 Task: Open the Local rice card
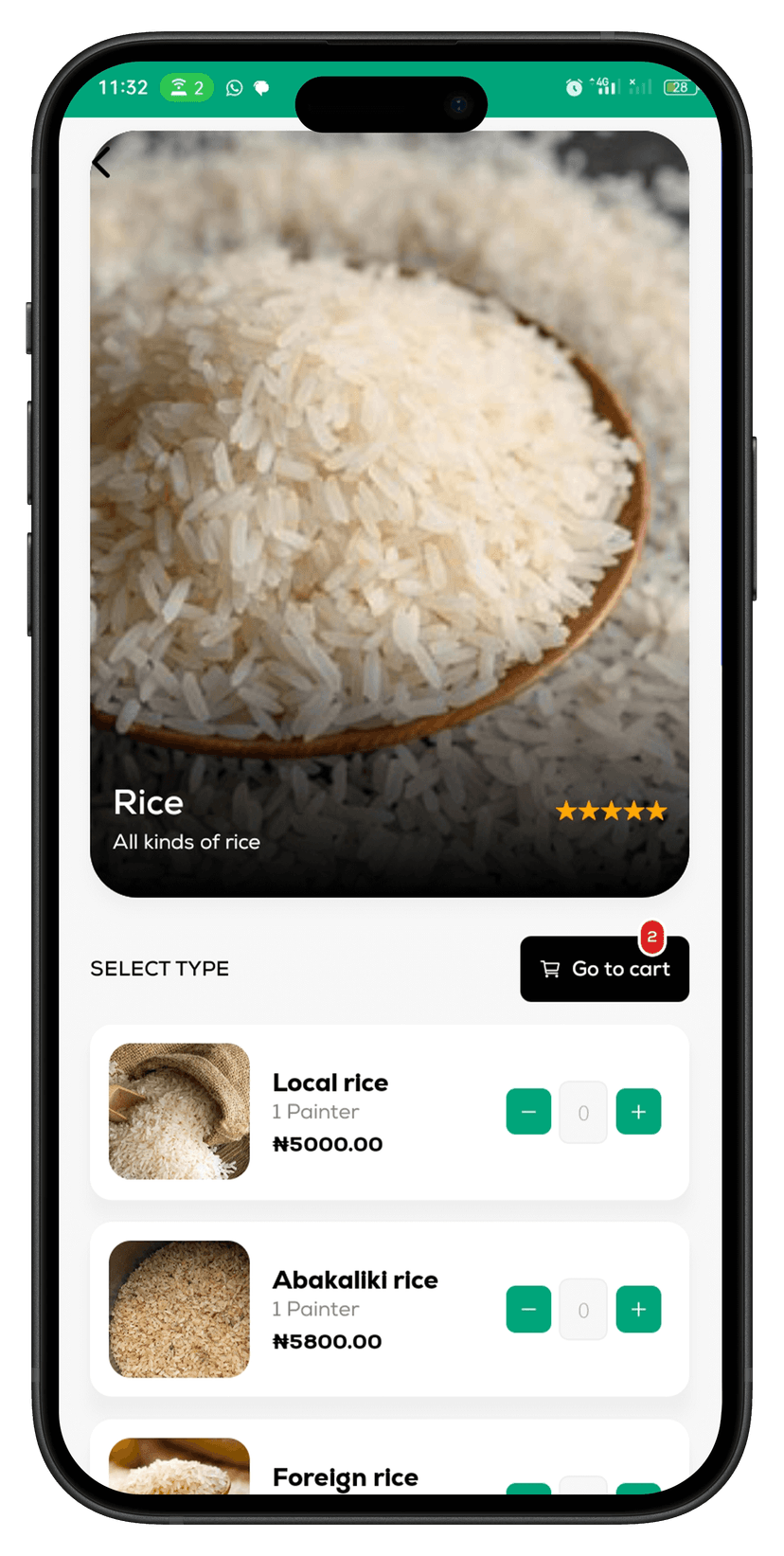[x=360, y=1112]
